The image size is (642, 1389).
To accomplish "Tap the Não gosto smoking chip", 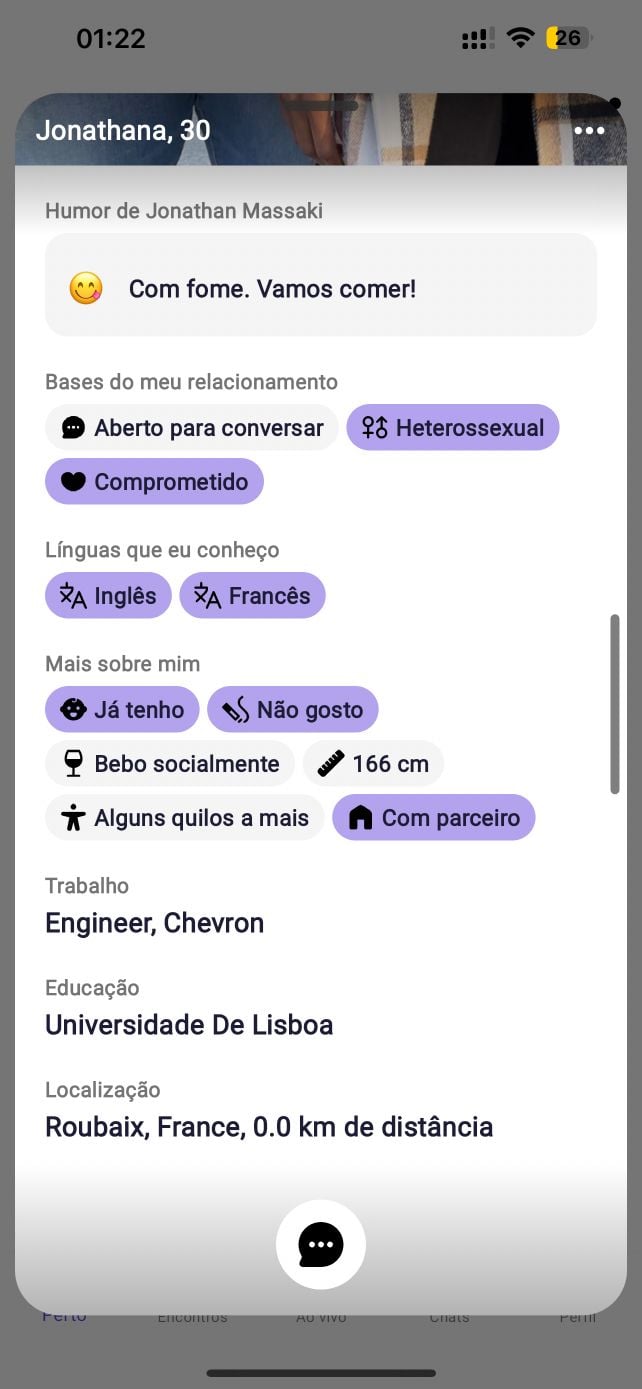I will (292, 710).
